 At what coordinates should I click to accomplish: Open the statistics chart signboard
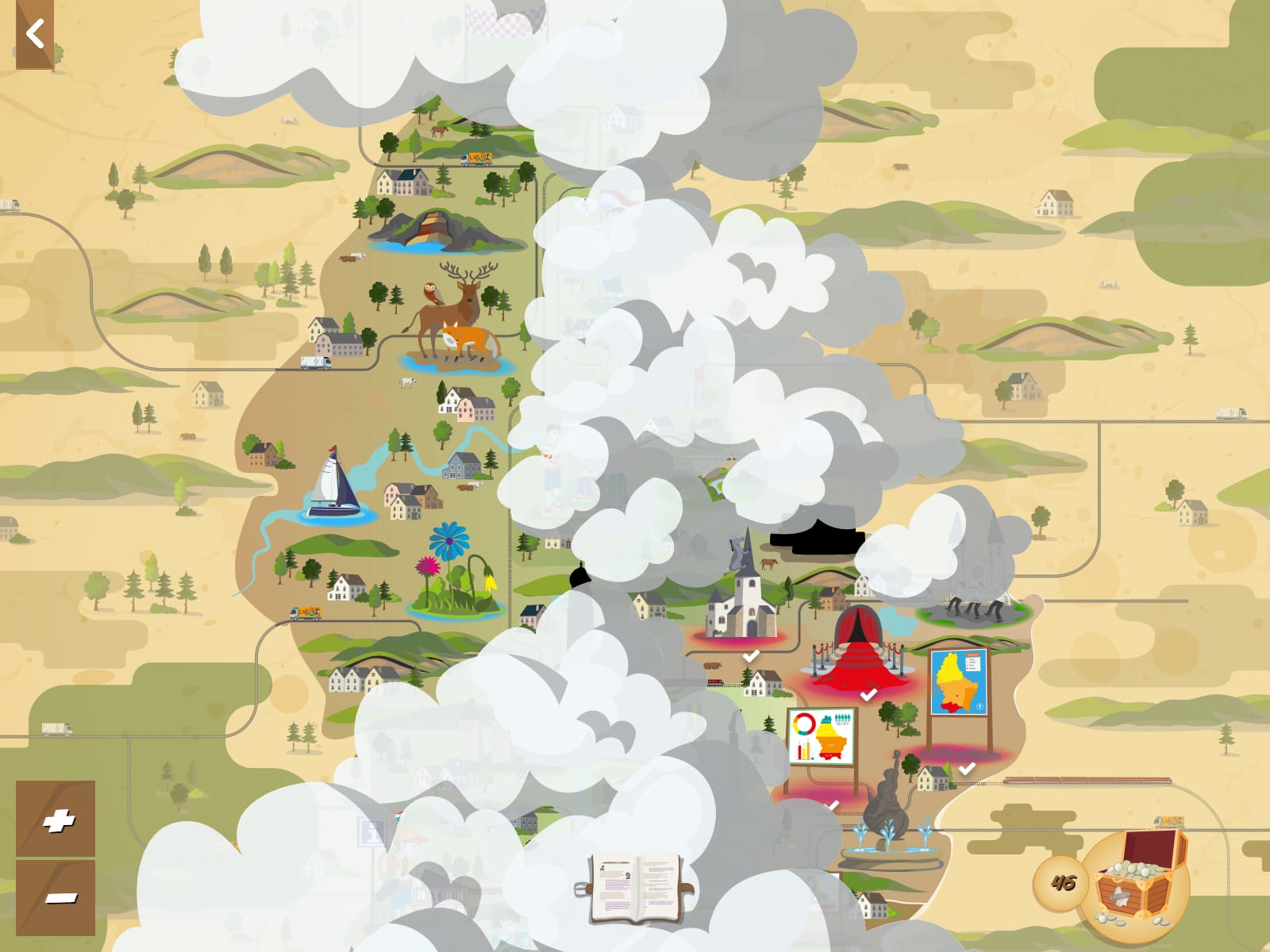point(822,742)
